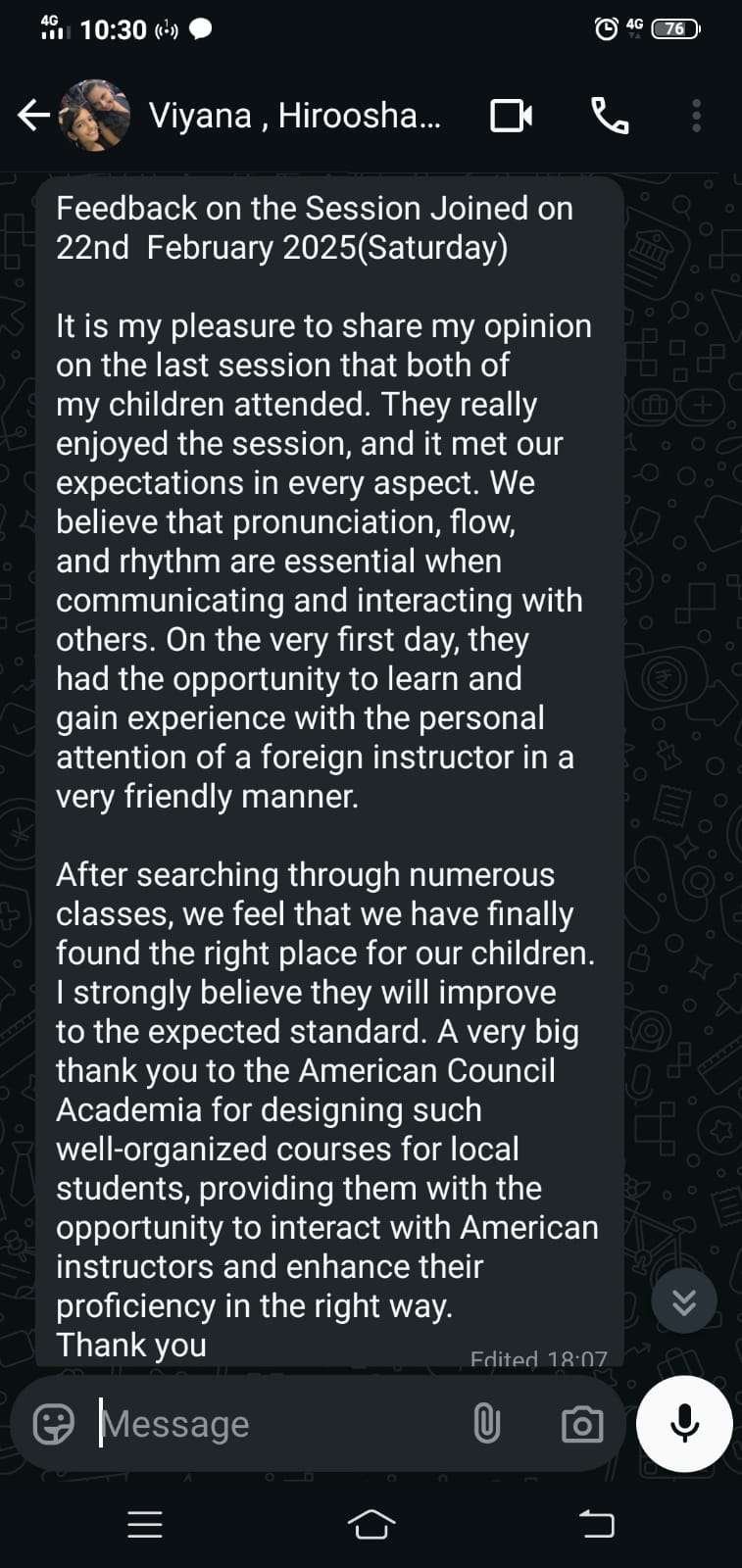Open the emoji and sticker picker
This screenshot has height=1568, width=742.
tap(54, 1424)
